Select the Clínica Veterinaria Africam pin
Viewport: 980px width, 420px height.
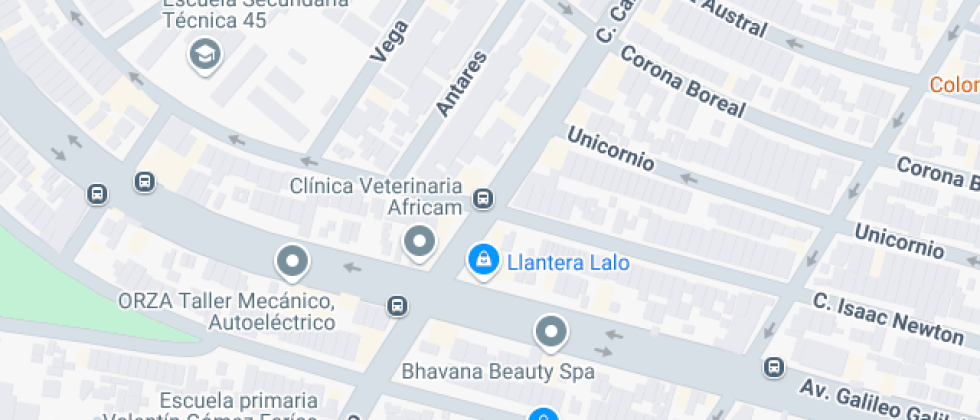click(419, 241)
